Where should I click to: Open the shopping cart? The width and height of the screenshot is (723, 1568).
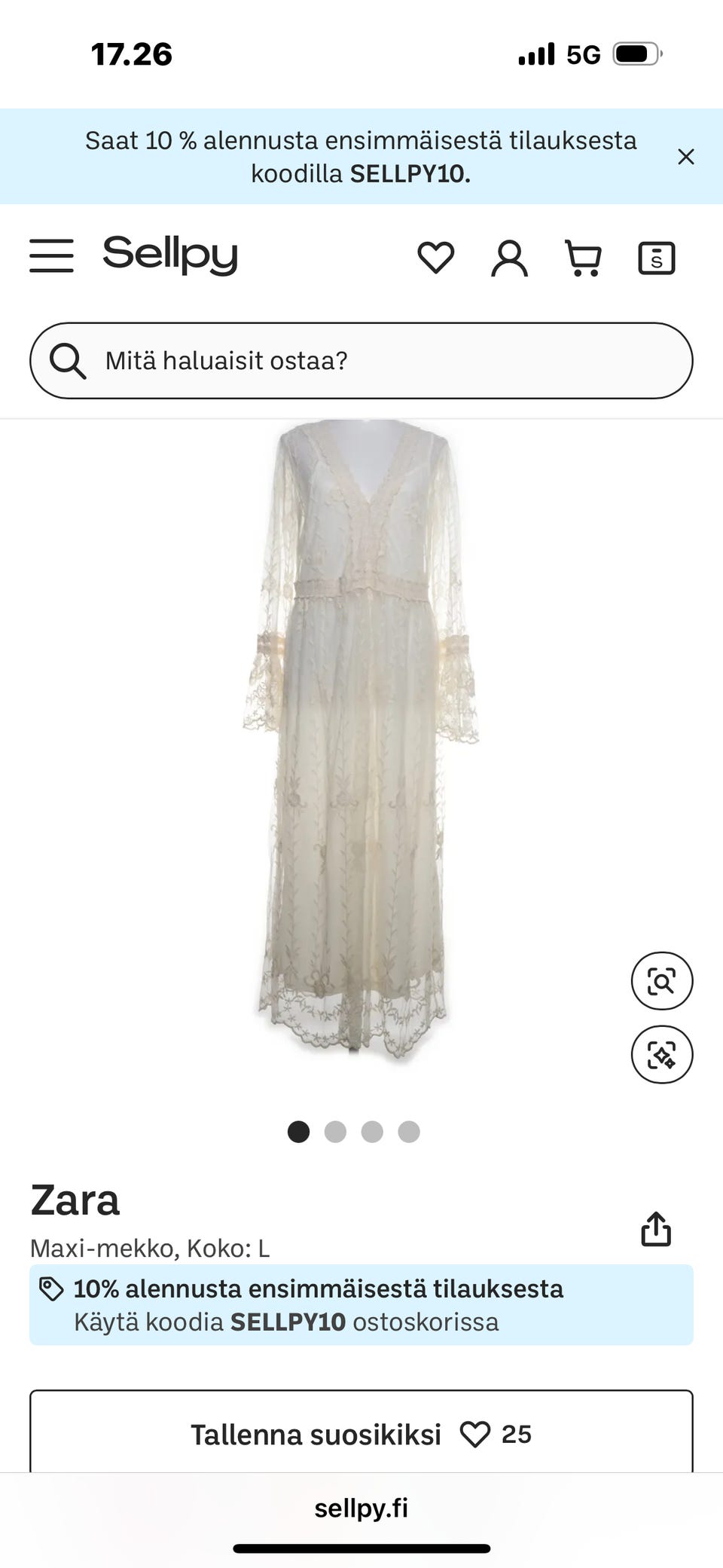583,258
